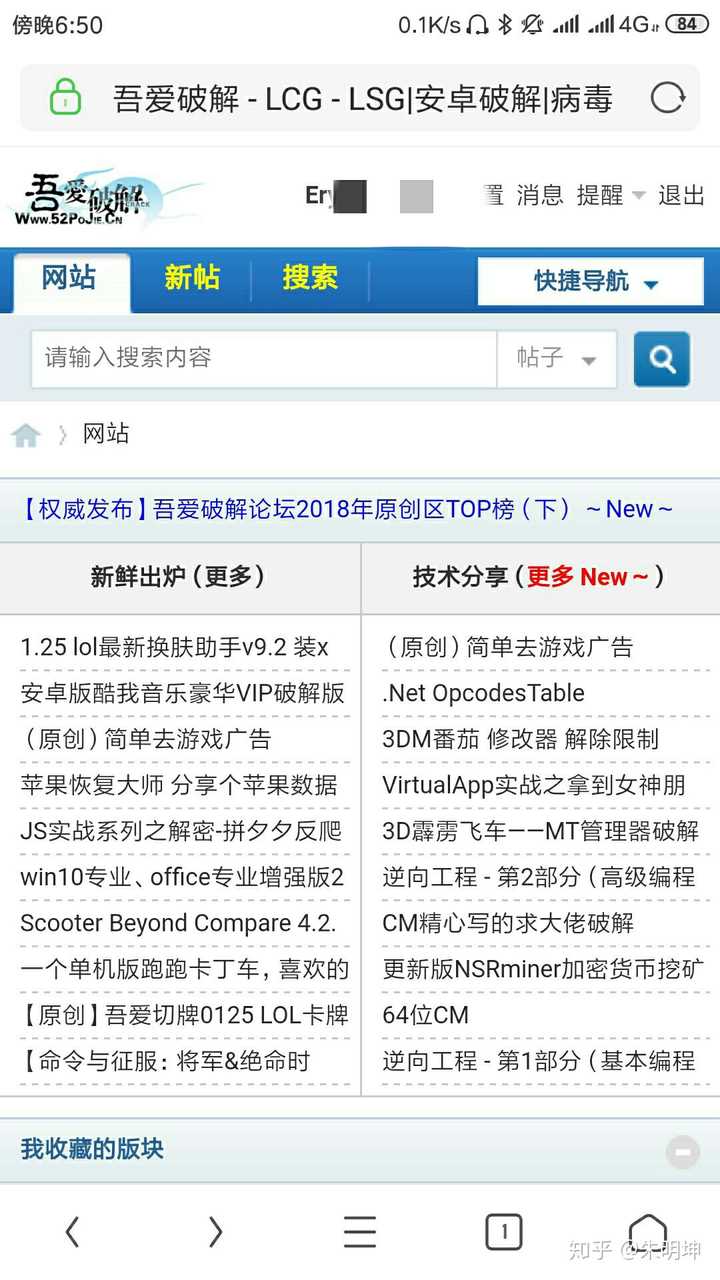Image resolution: width=720 pixels, height=1280 pixels.
Task: Open the tab switcher showing "1"
Action: (x=504, y=1232)
